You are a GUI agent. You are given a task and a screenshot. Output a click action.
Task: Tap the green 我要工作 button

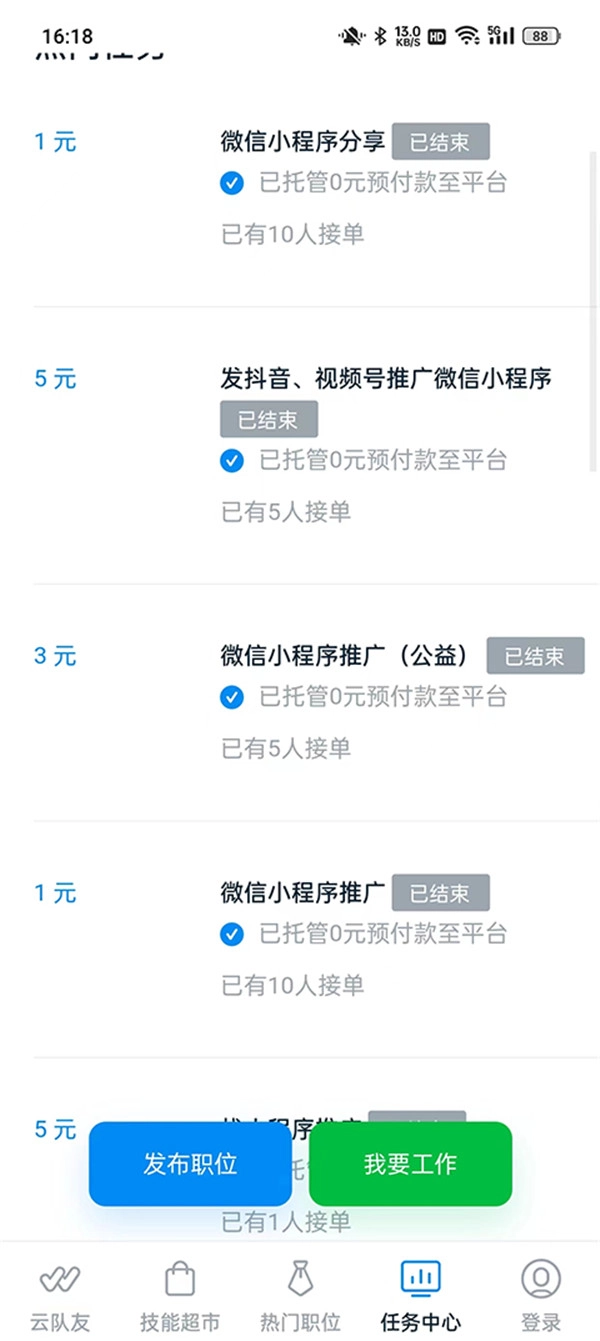[x=410, y=1164]
